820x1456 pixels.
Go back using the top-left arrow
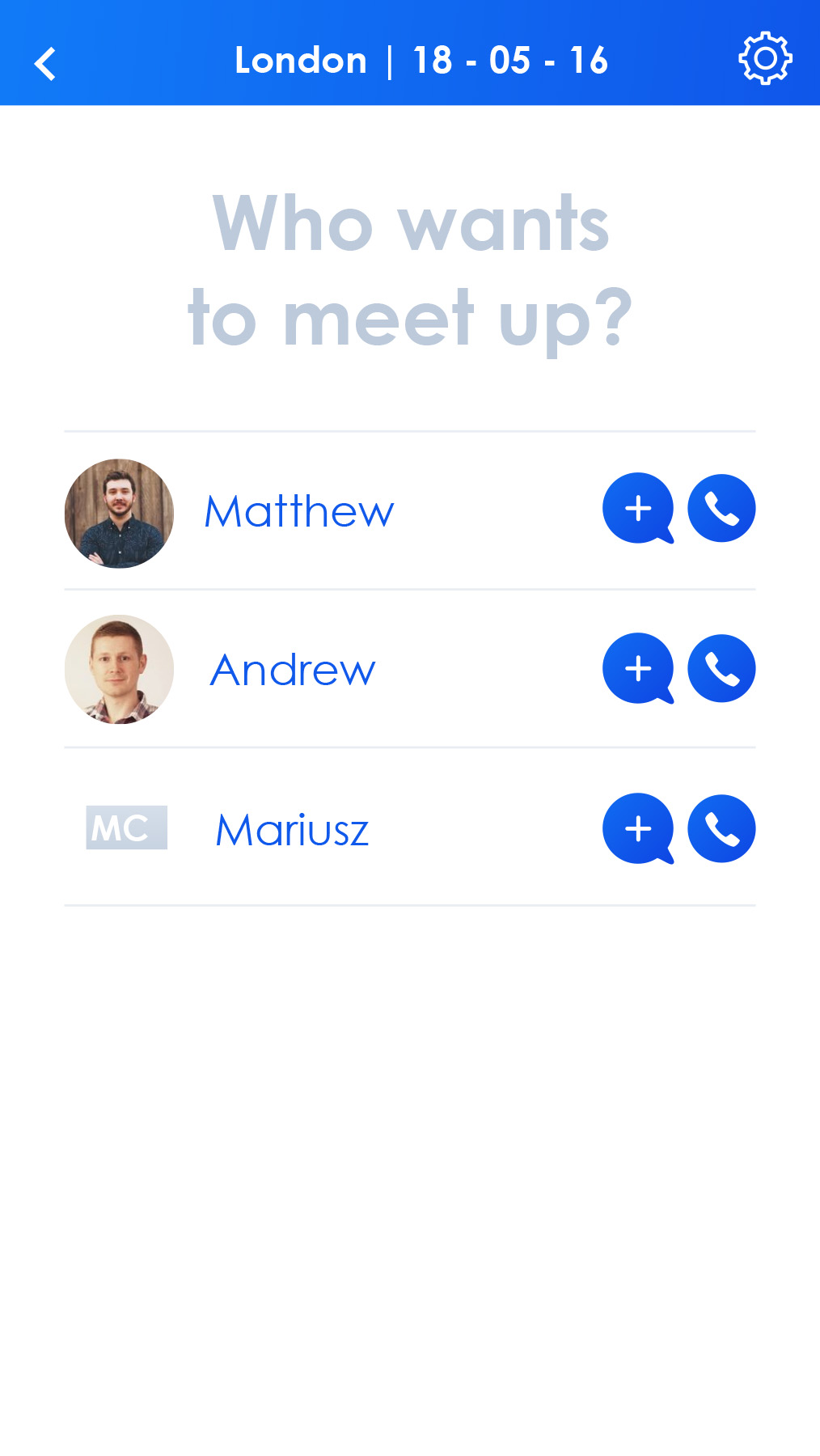(45, 63)
